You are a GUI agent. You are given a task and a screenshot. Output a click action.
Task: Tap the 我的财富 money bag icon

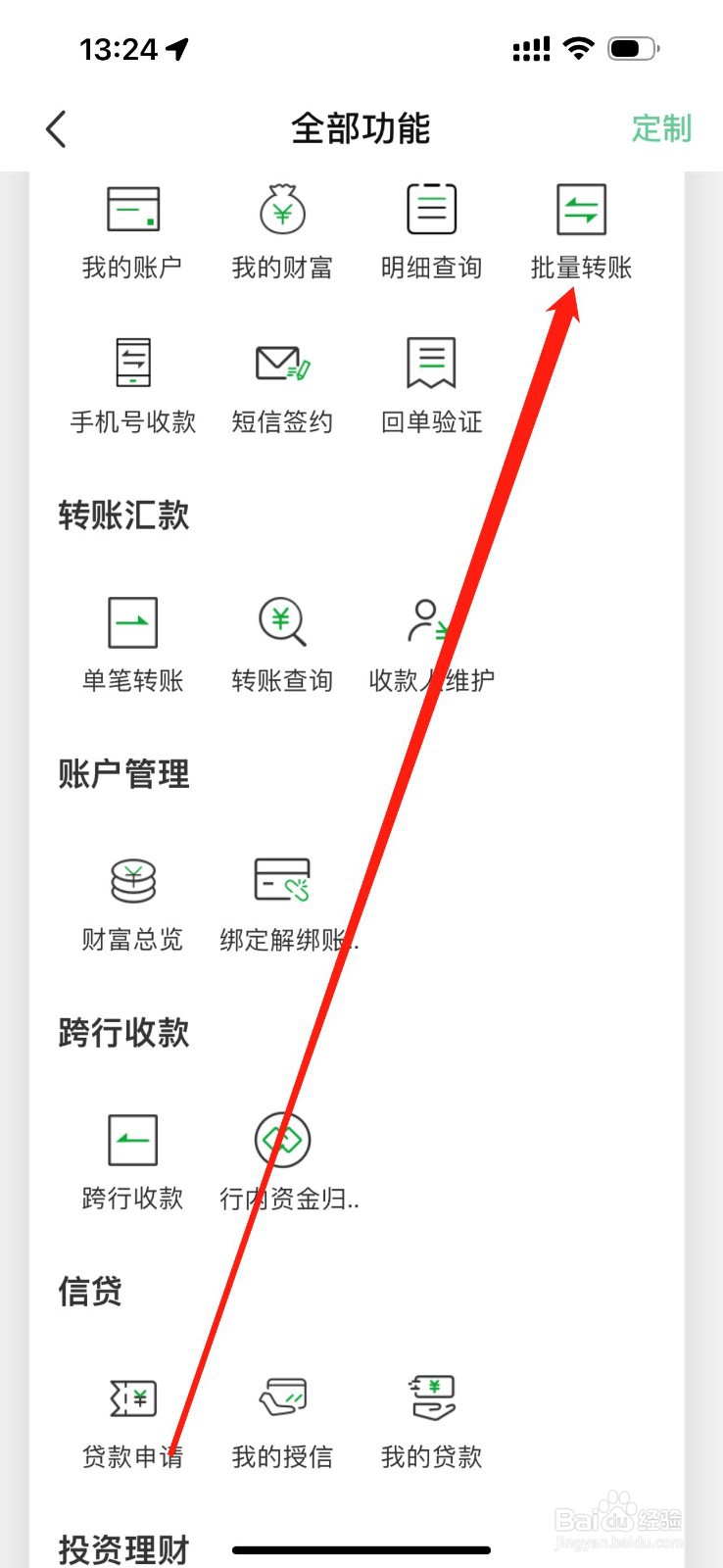[x=282, y=209]
